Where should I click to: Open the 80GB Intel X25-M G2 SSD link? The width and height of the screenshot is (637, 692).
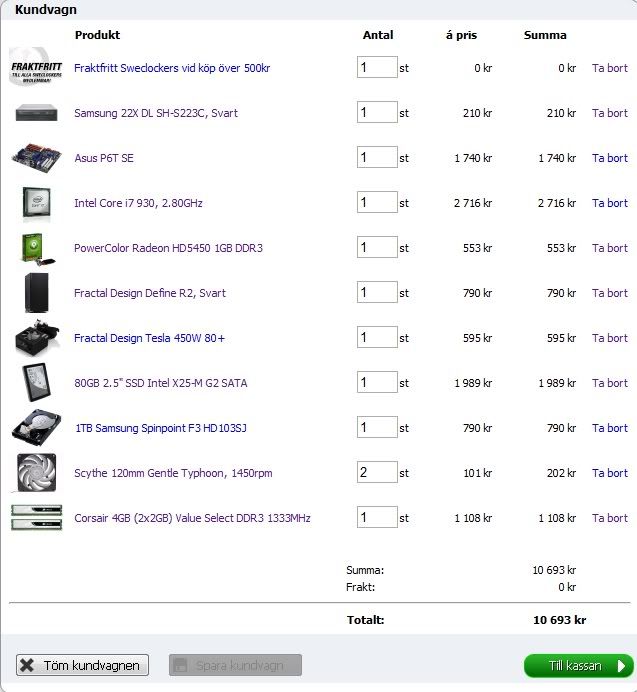160,383
